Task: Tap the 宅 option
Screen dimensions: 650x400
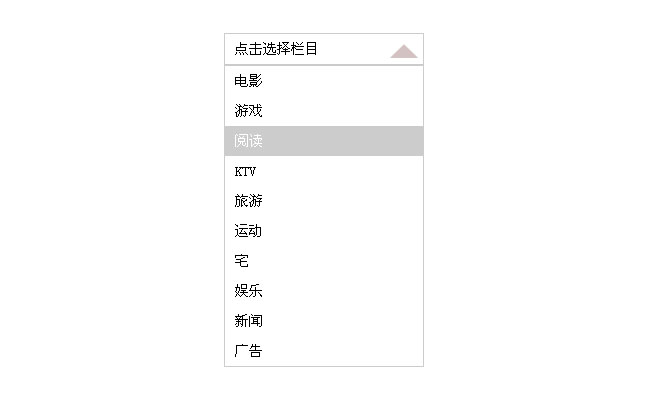Action: [x=242, y=261]
